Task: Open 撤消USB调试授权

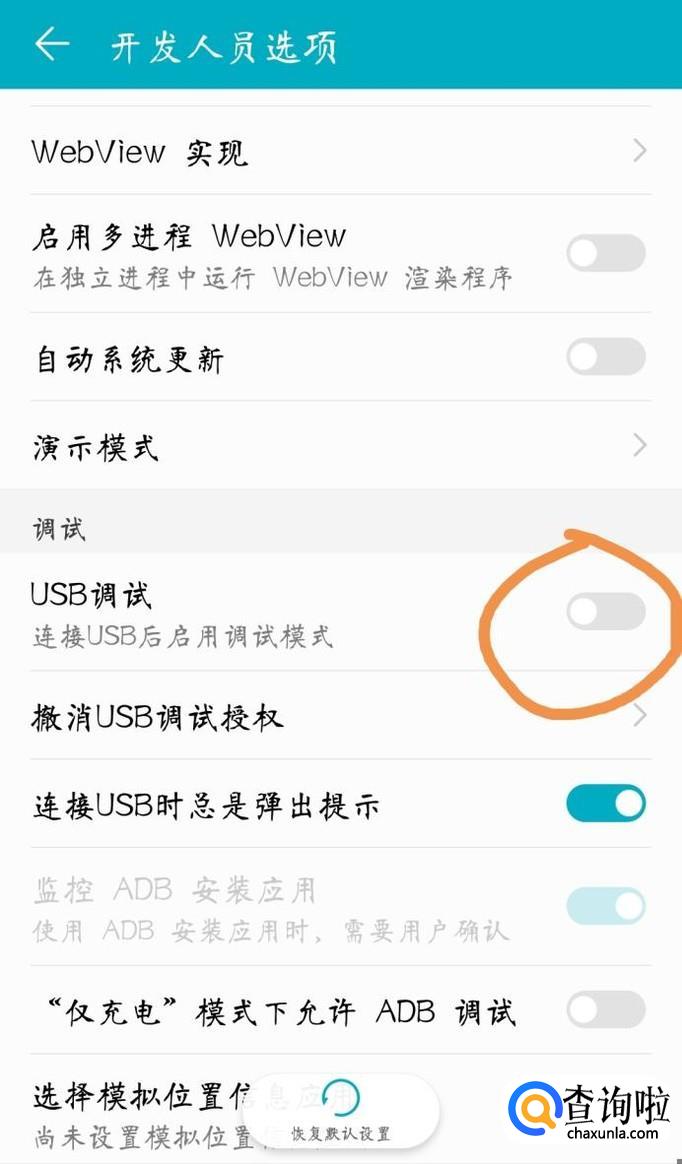Action: tap(340, 716)
